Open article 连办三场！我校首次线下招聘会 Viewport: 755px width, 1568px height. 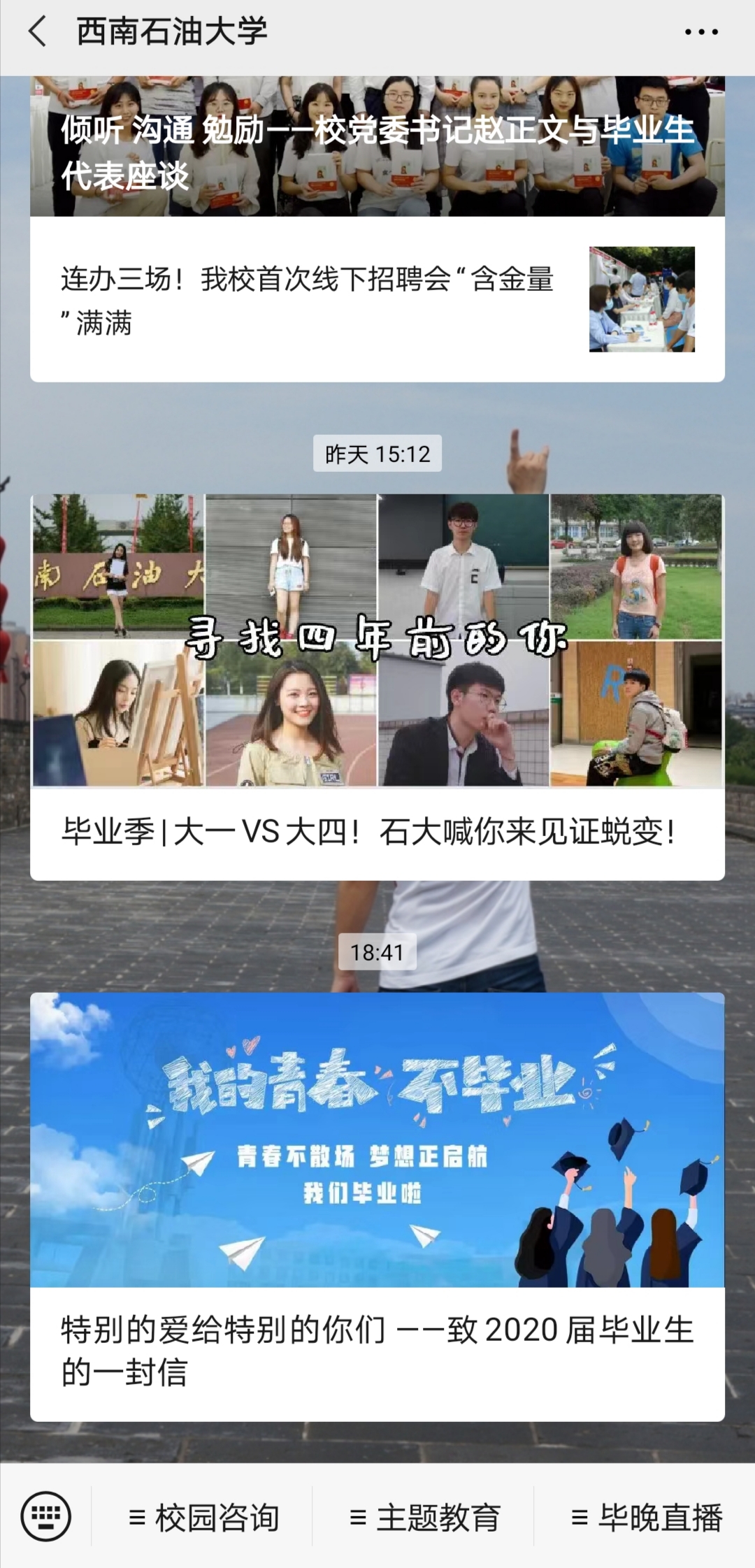point(377,301)
